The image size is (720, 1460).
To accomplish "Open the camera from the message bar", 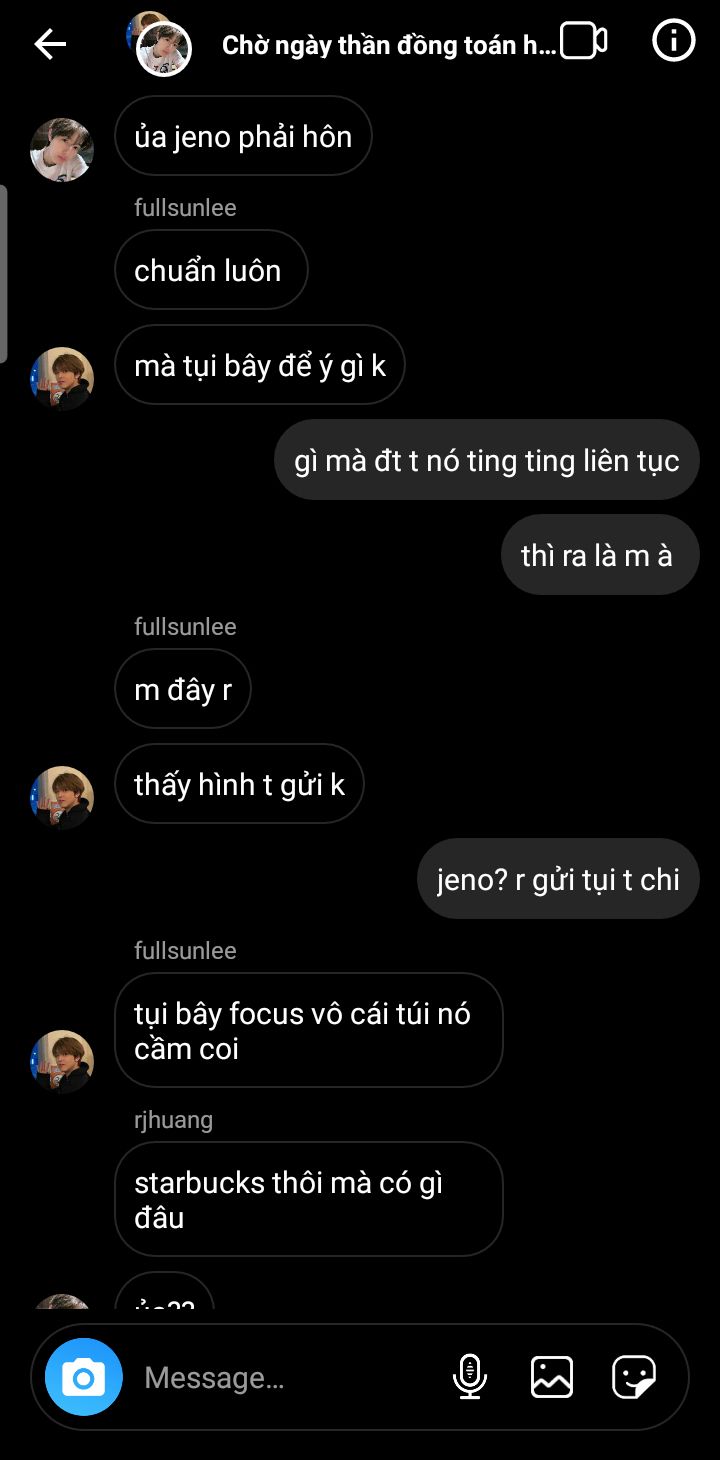I will pyautogui.click(x=84, y=1378).
